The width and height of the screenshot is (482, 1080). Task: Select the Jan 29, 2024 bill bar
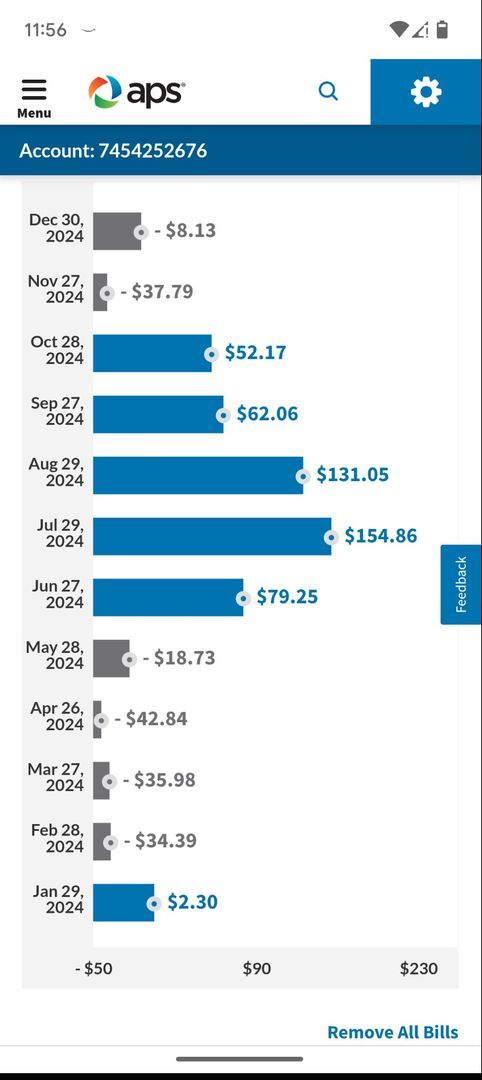124,902
